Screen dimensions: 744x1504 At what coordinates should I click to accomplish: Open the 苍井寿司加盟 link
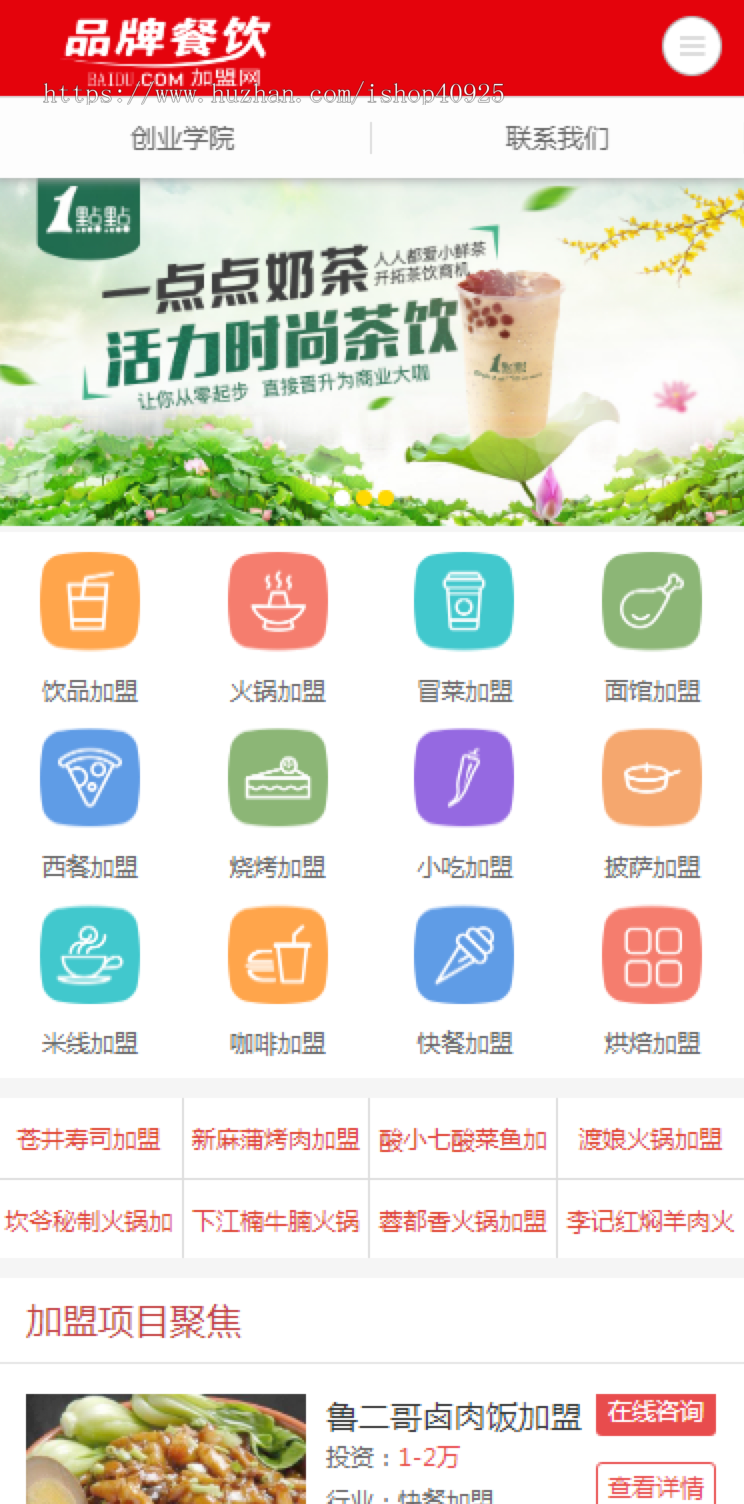point(90,1139)
